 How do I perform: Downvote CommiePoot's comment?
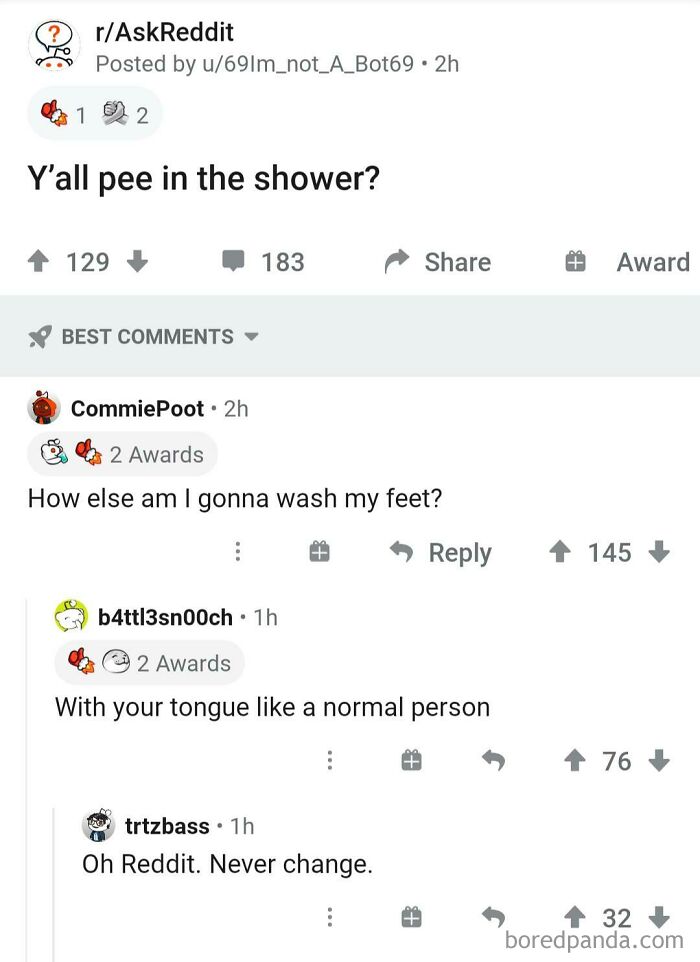coord(659,552)
